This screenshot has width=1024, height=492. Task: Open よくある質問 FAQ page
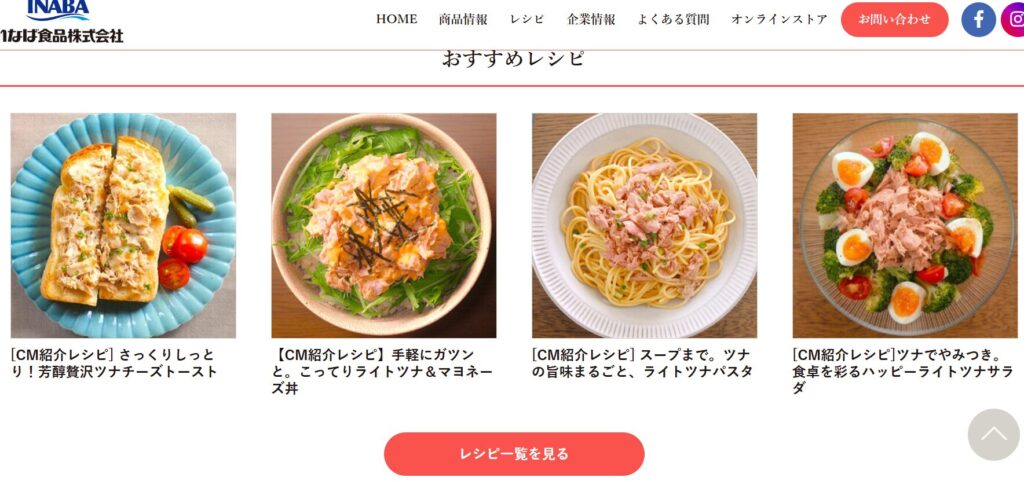673,19
